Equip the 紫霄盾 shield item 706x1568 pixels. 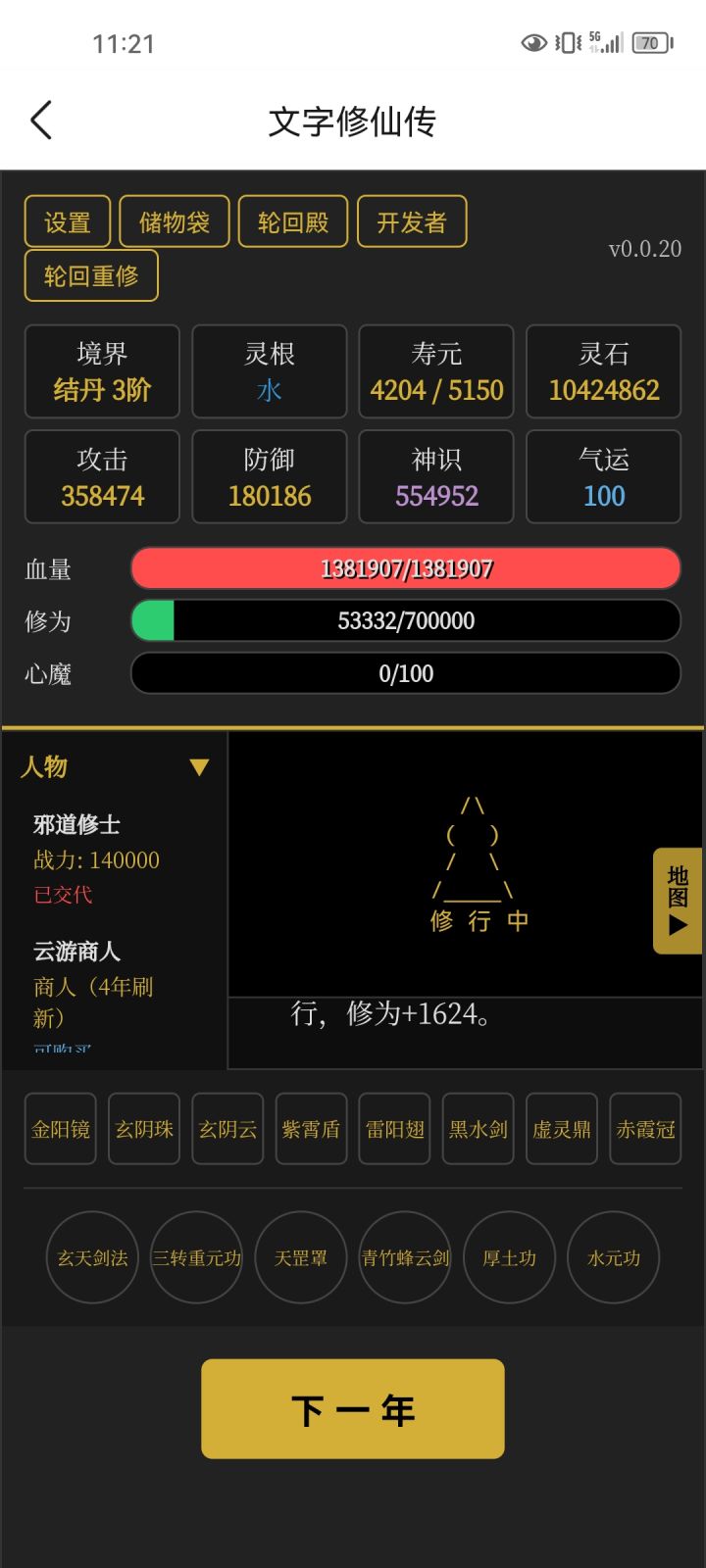point(310,1129)
